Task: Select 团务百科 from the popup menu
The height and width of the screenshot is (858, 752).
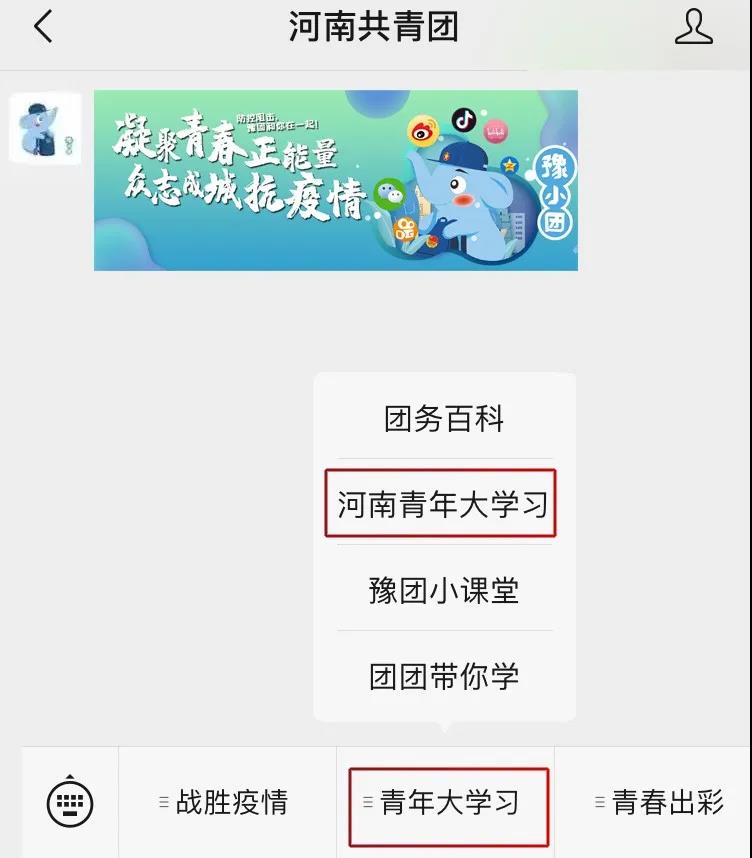Action: pos(444,418)
